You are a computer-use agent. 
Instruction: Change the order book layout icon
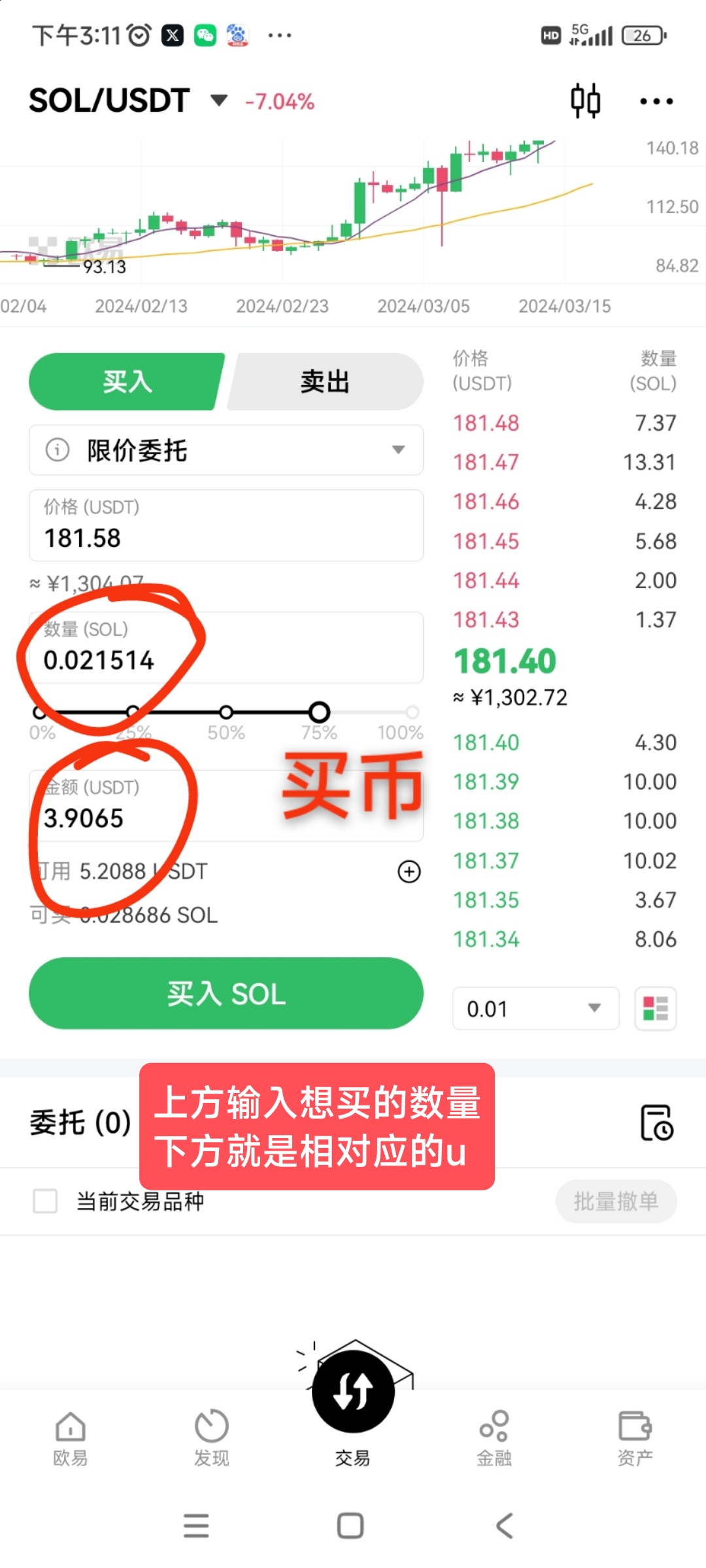point(655,1008)
